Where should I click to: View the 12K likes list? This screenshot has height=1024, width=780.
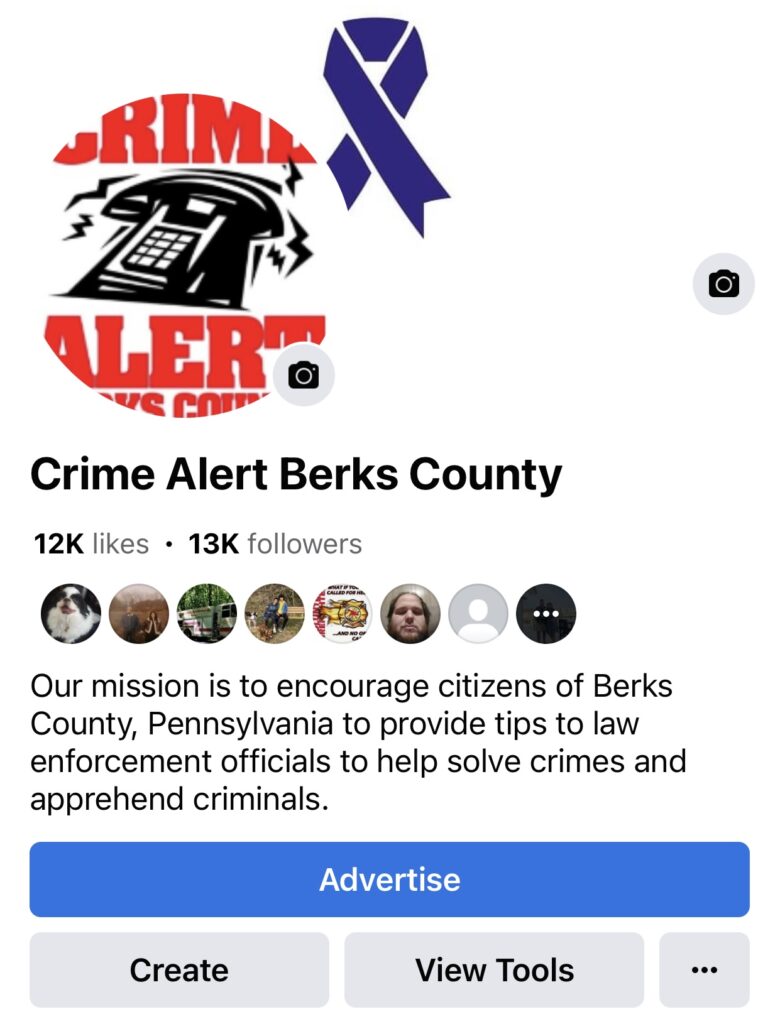click(91, 544)
